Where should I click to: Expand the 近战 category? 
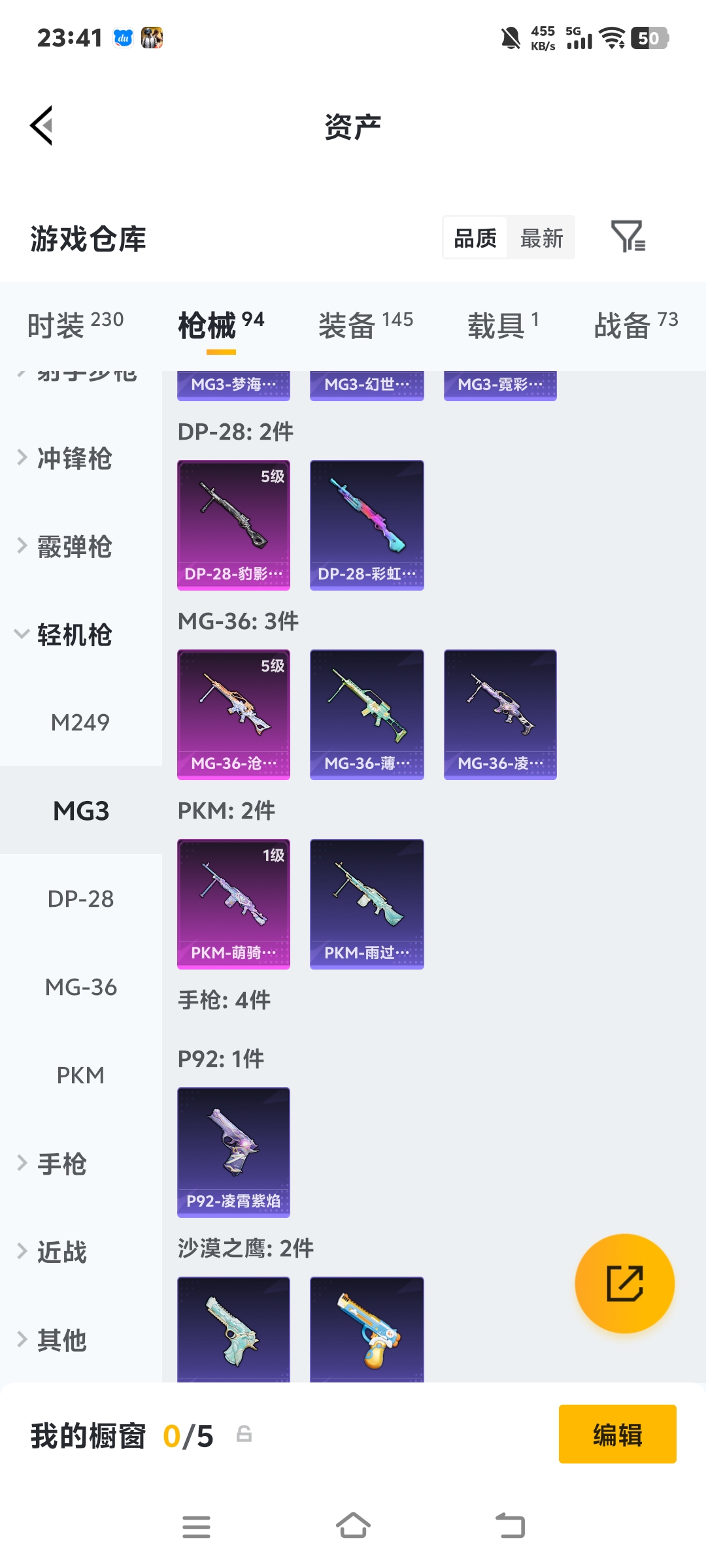coord(61,1251)
